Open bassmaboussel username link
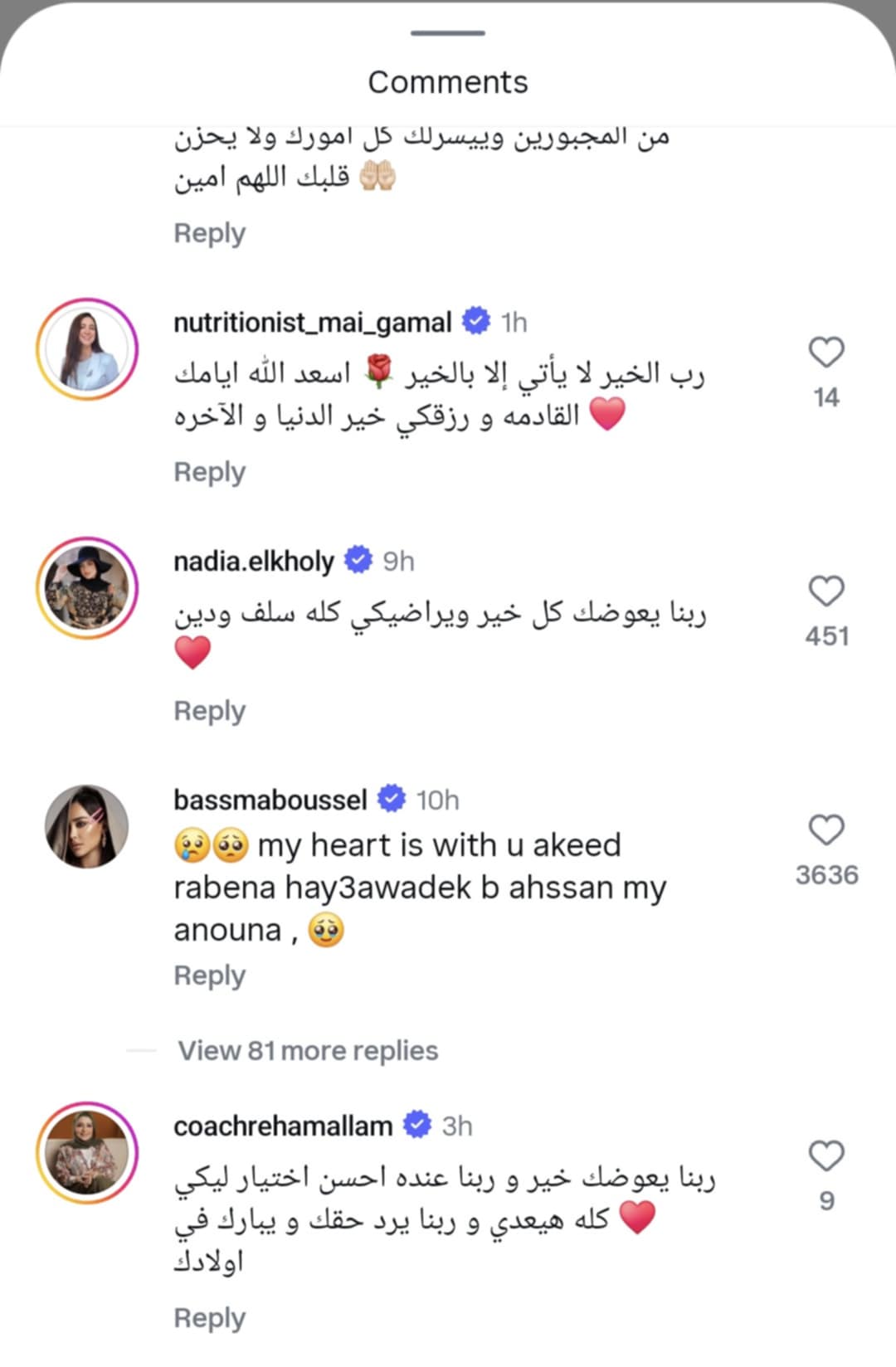The image size is (896, 1367). point(270,800)
